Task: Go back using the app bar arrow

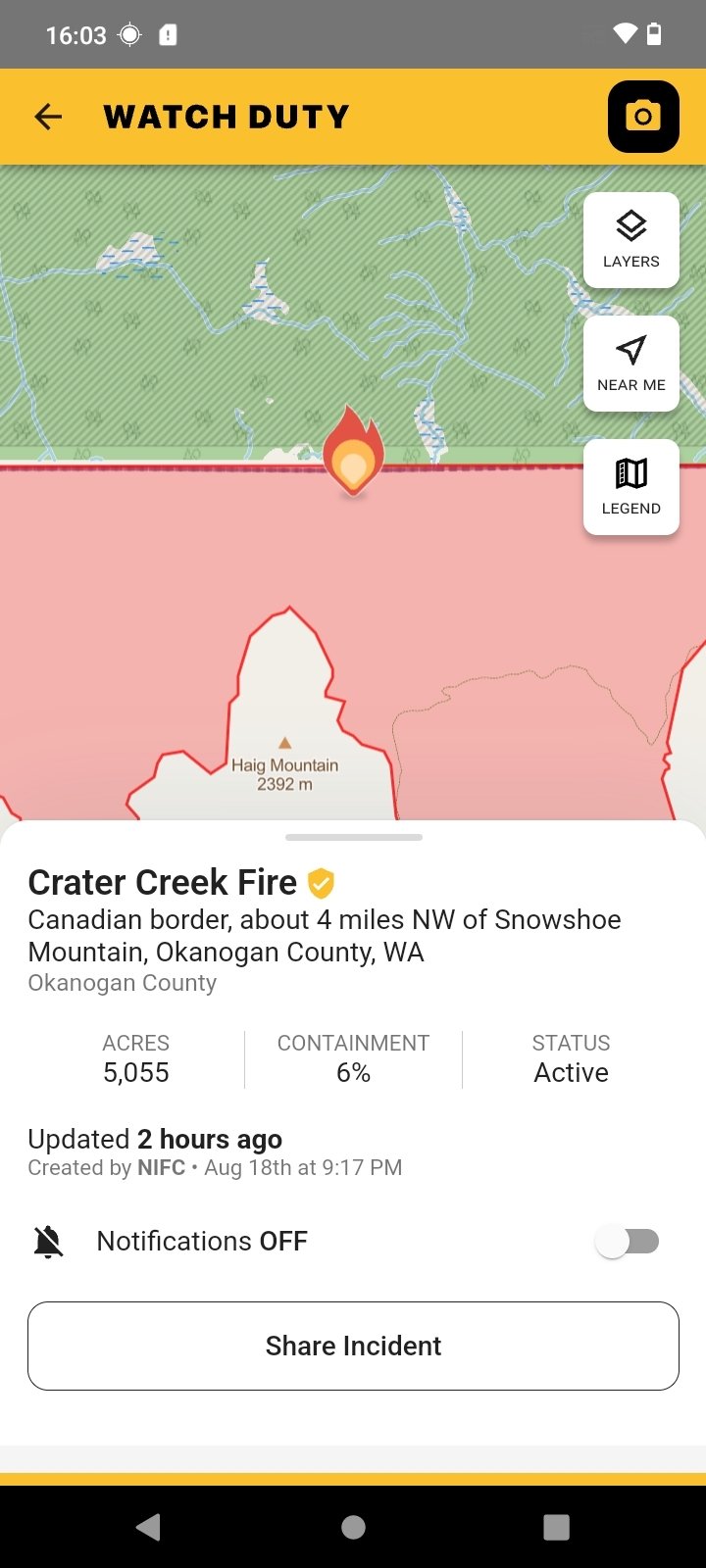Action: pos(48,117)
